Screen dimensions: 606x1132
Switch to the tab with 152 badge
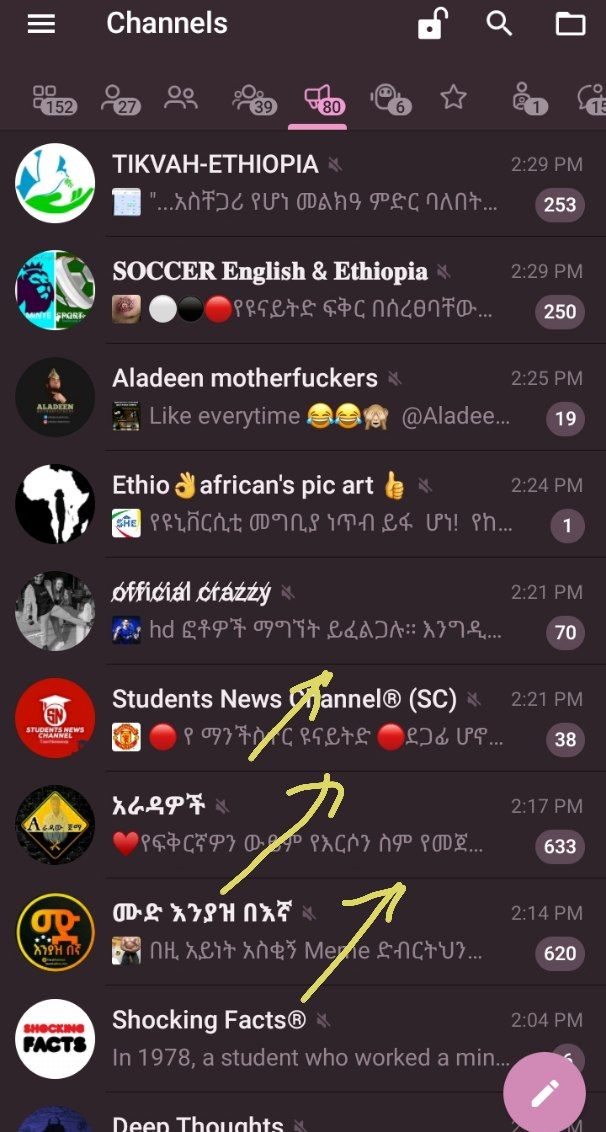(54, 100)
